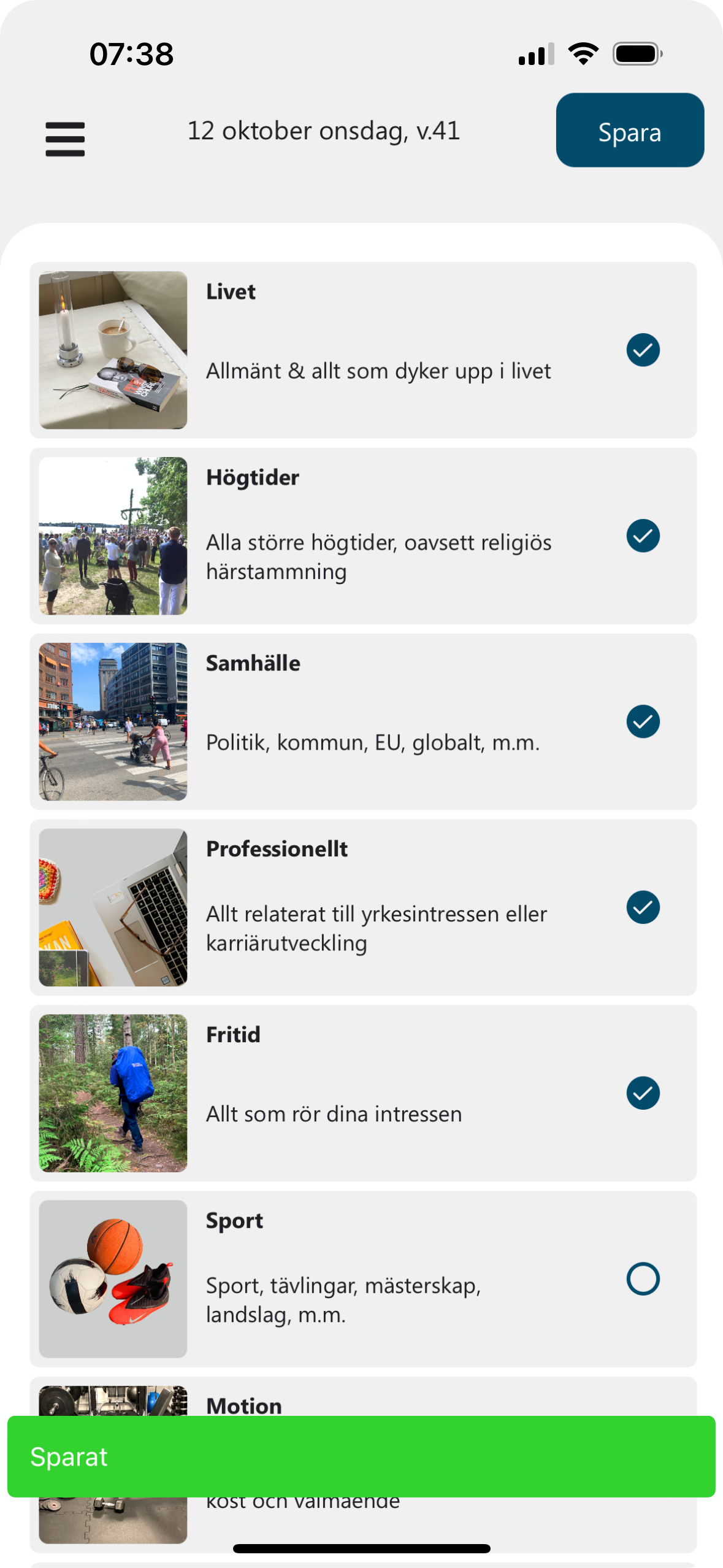Uncheck the Livet category
The height and width of the screenshot is (1568, 723).
tap(643, 350)
